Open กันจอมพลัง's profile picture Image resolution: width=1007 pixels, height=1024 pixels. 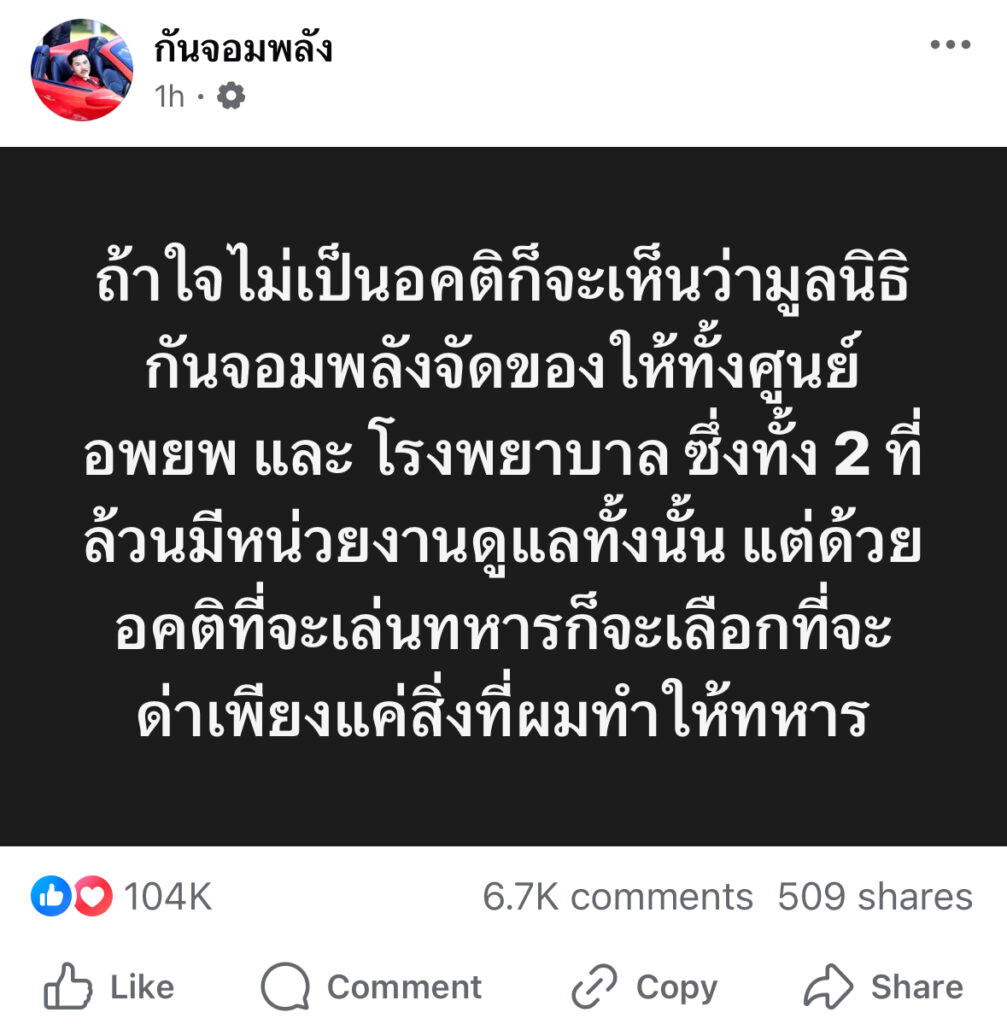pyautogui.click(x=83, y=69)
